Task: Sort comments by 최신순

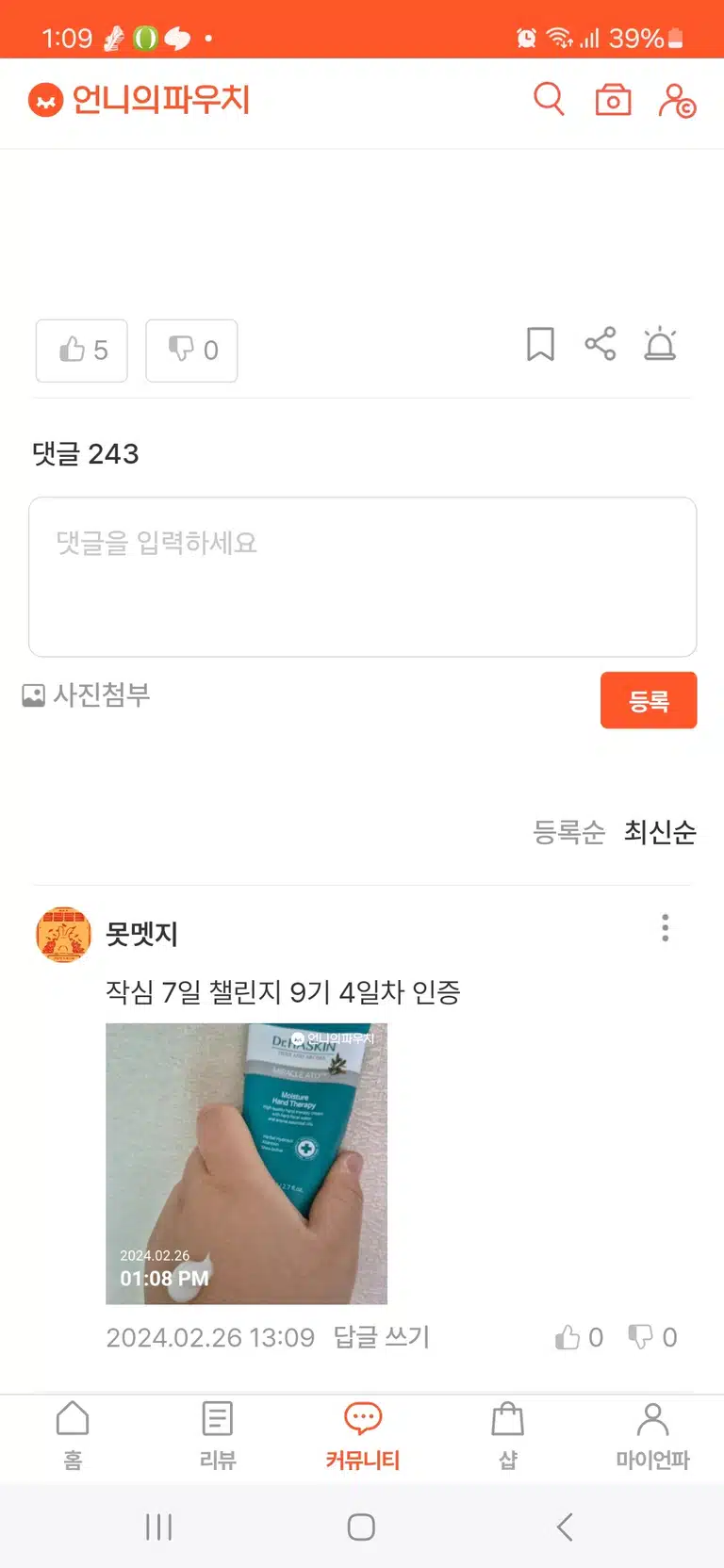Action: tap(660, 832)
